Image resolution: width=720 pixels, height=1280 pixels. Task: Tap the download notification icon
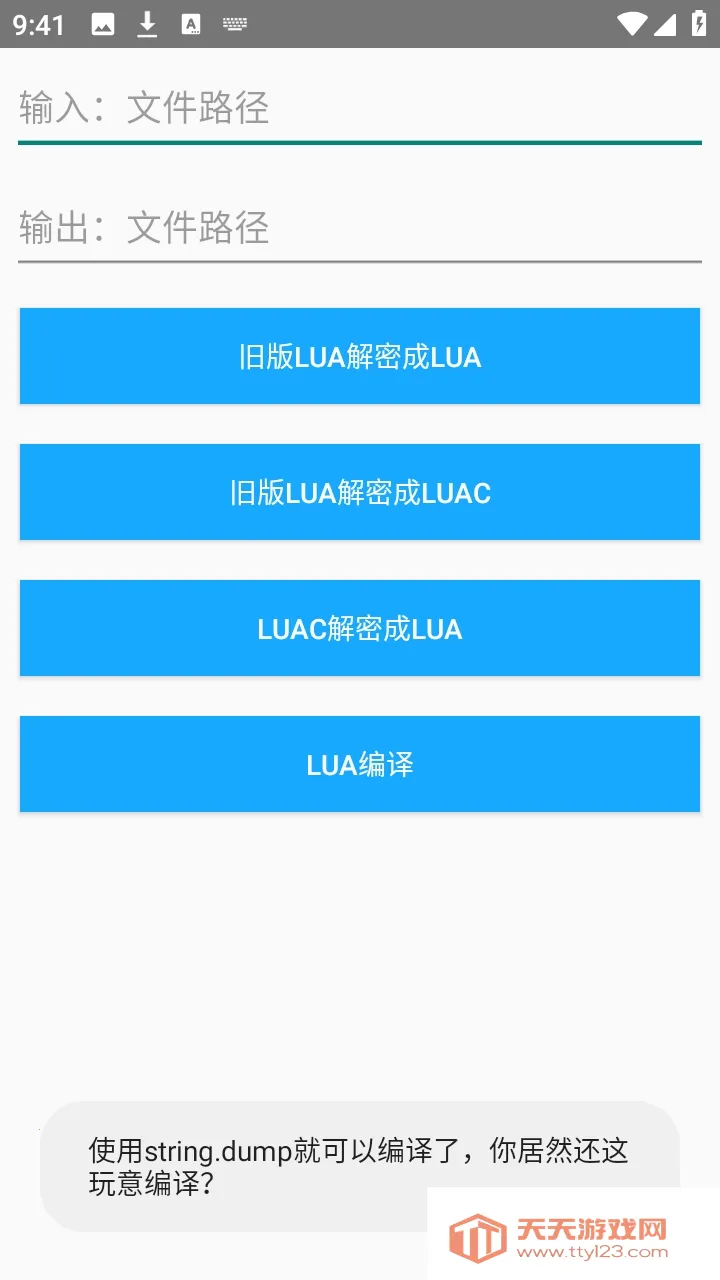pos(148,24)
